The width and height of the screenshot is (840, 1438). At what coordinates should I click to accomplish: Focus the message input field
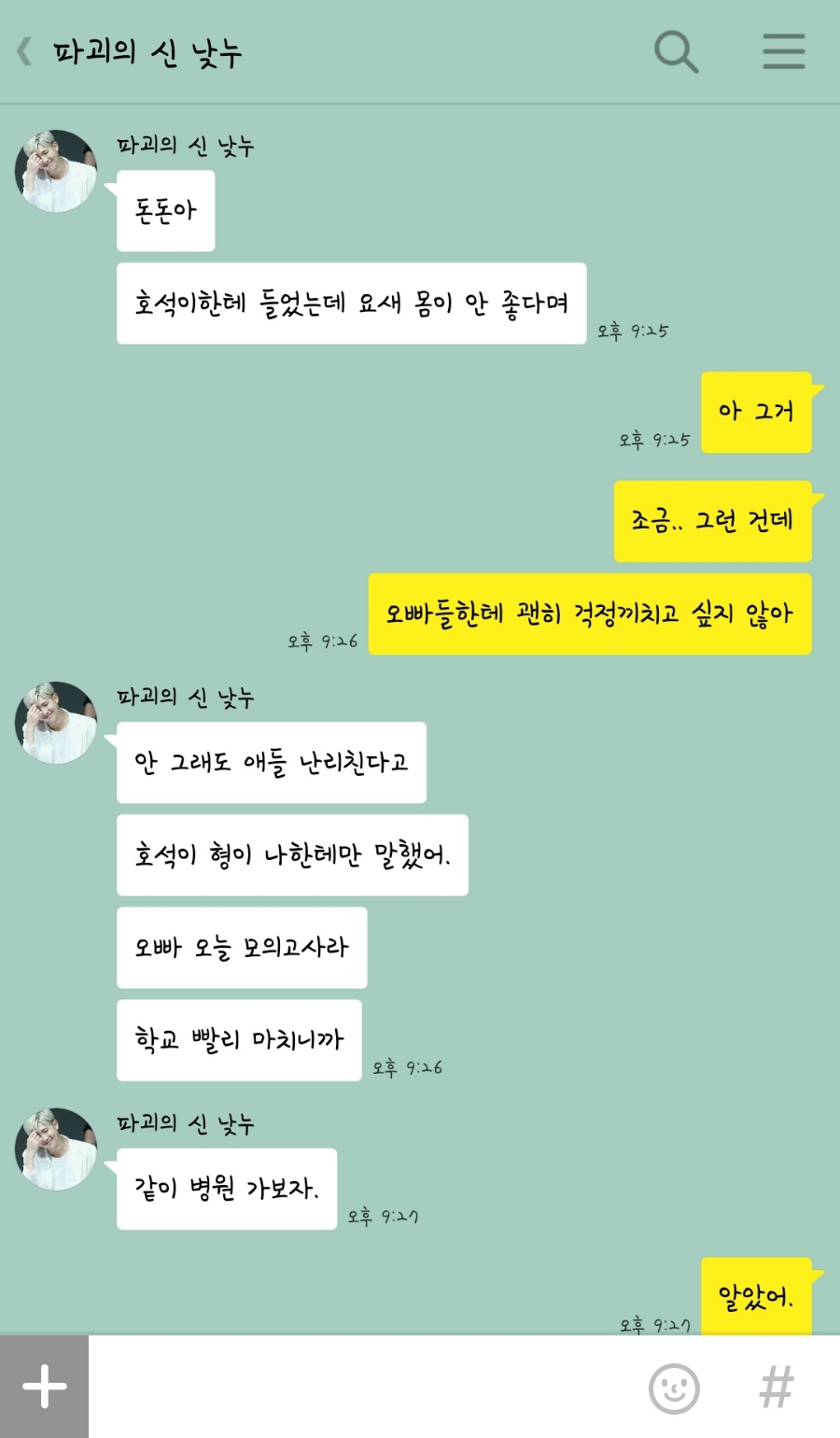pyautogui.click(x=364, y=1387)
